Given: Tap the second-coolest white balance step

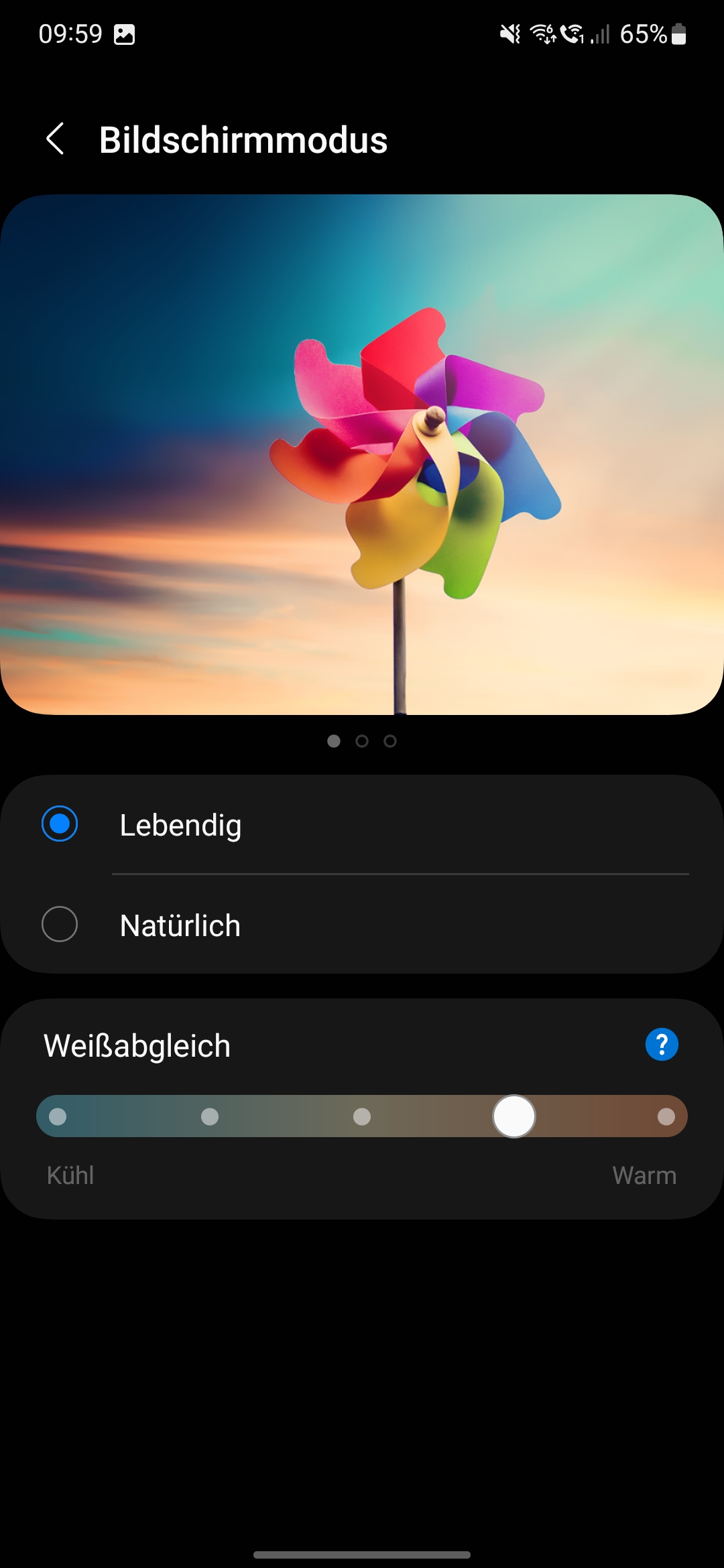Looking at the screenshot, I should point(210,1116).
